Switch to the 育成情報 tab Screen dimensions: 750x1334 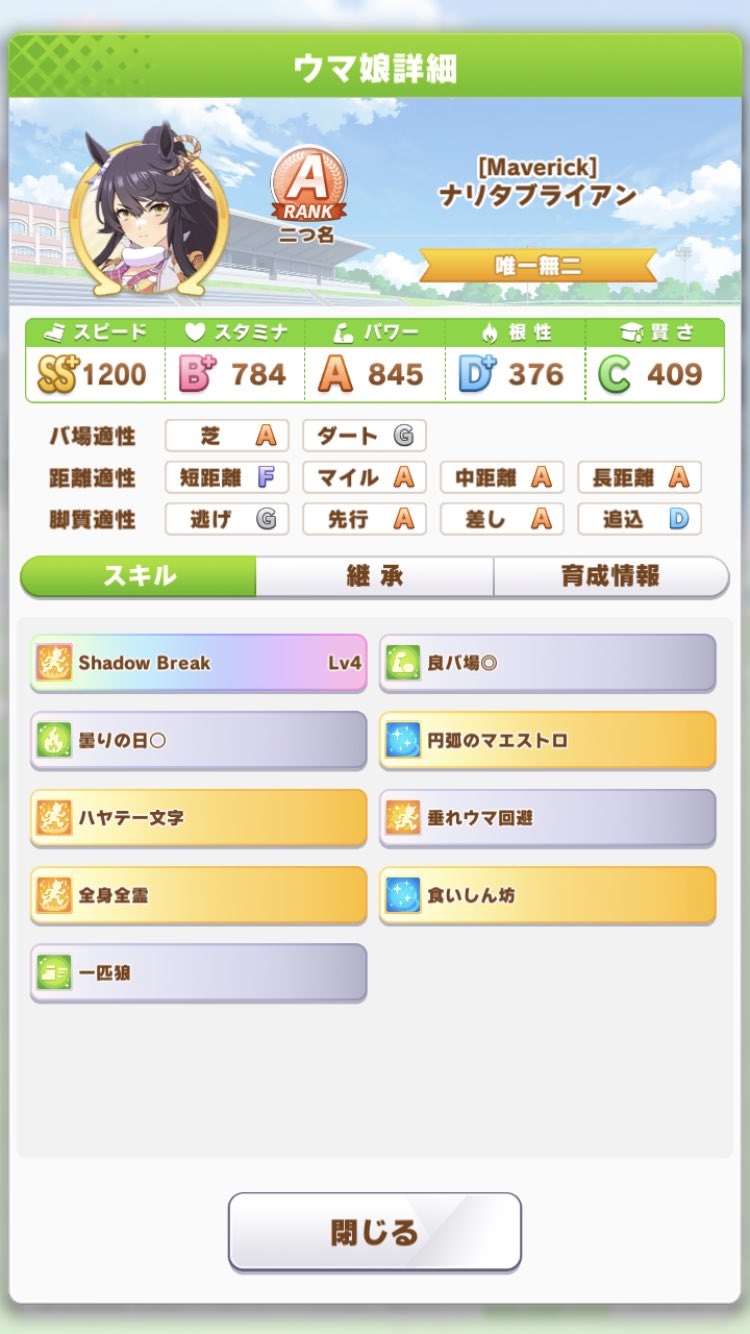pyautogui.click(x=610, y=577)
